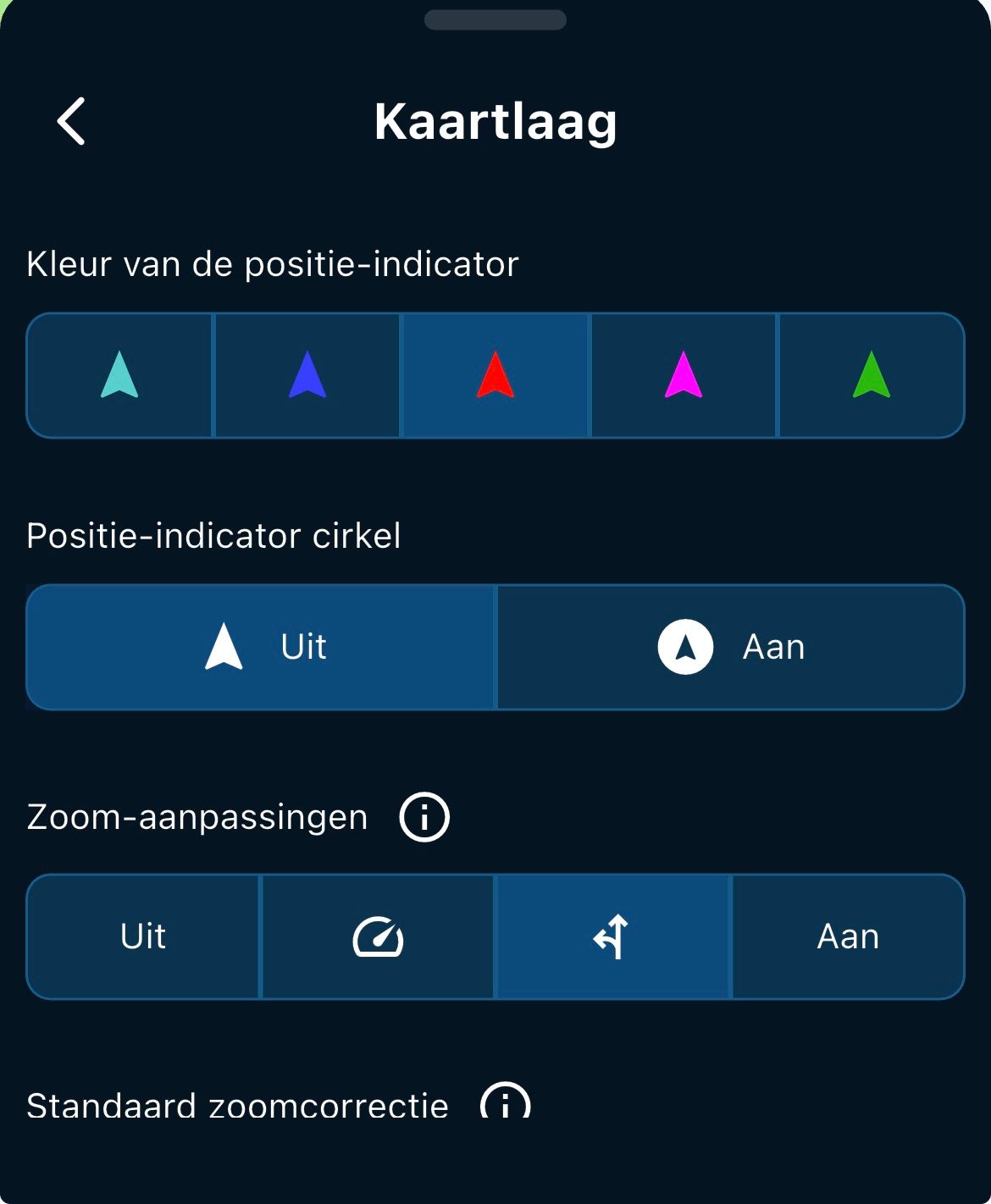
Task: Open info about Zoom-aanpassingen
Action: coord(424,817)
